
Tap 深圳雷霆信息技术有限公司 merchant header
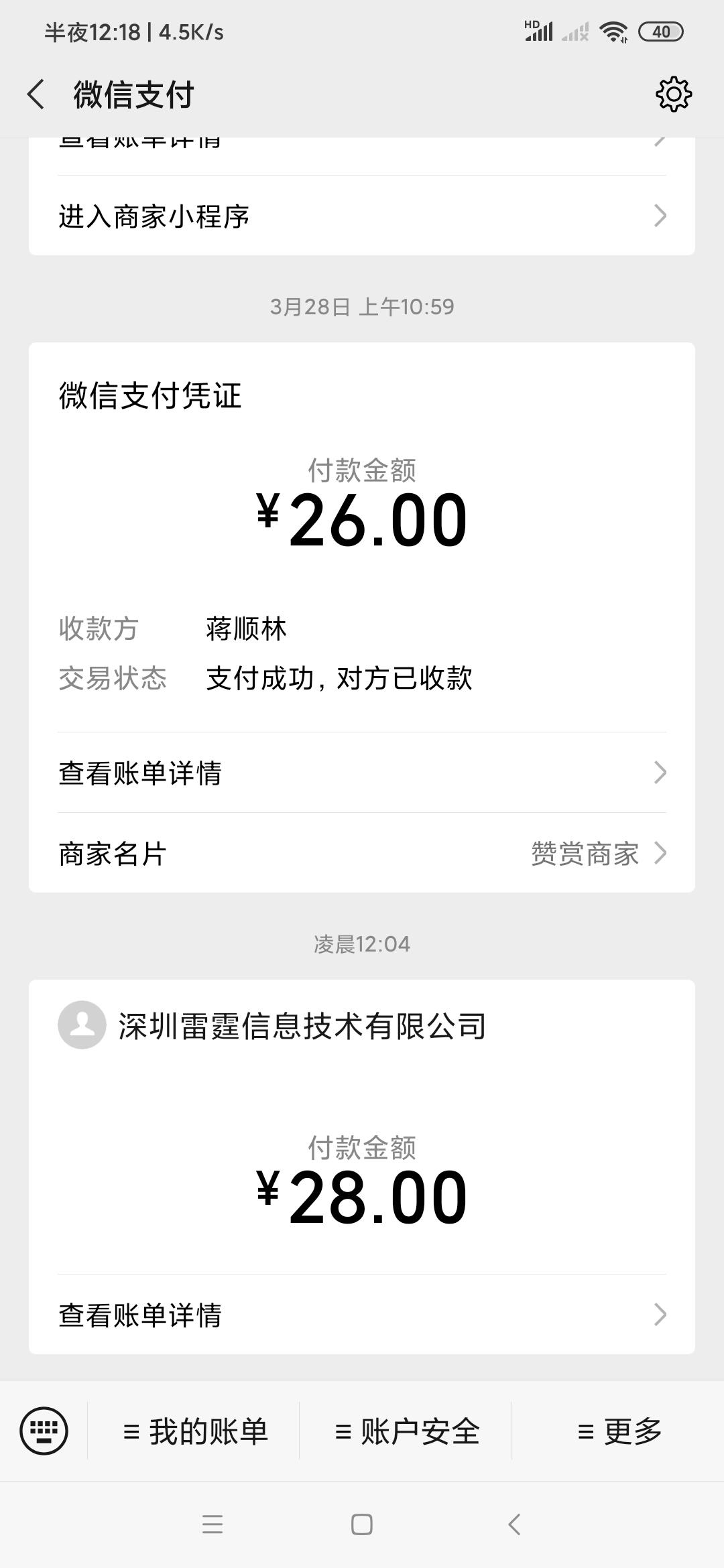tap(302, 1025)
